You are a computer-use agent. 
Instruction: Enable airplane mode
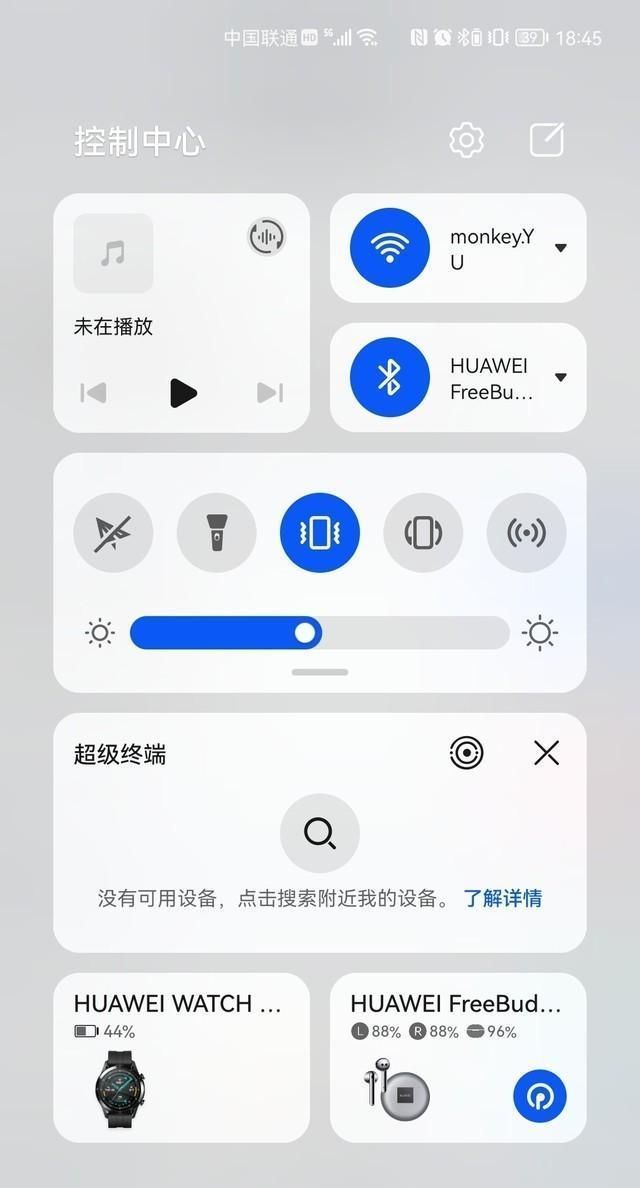coord(113,533)
